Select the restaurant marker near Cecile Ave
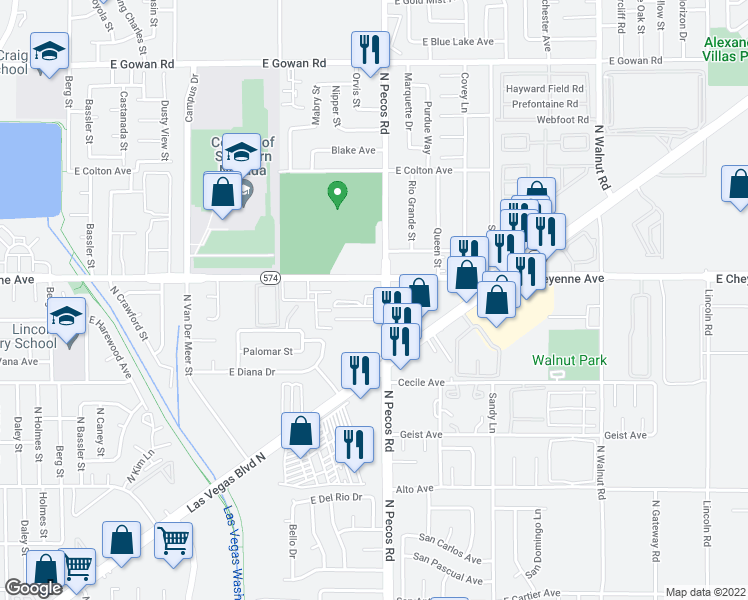748x600 pixels. (x=360, y=370)
